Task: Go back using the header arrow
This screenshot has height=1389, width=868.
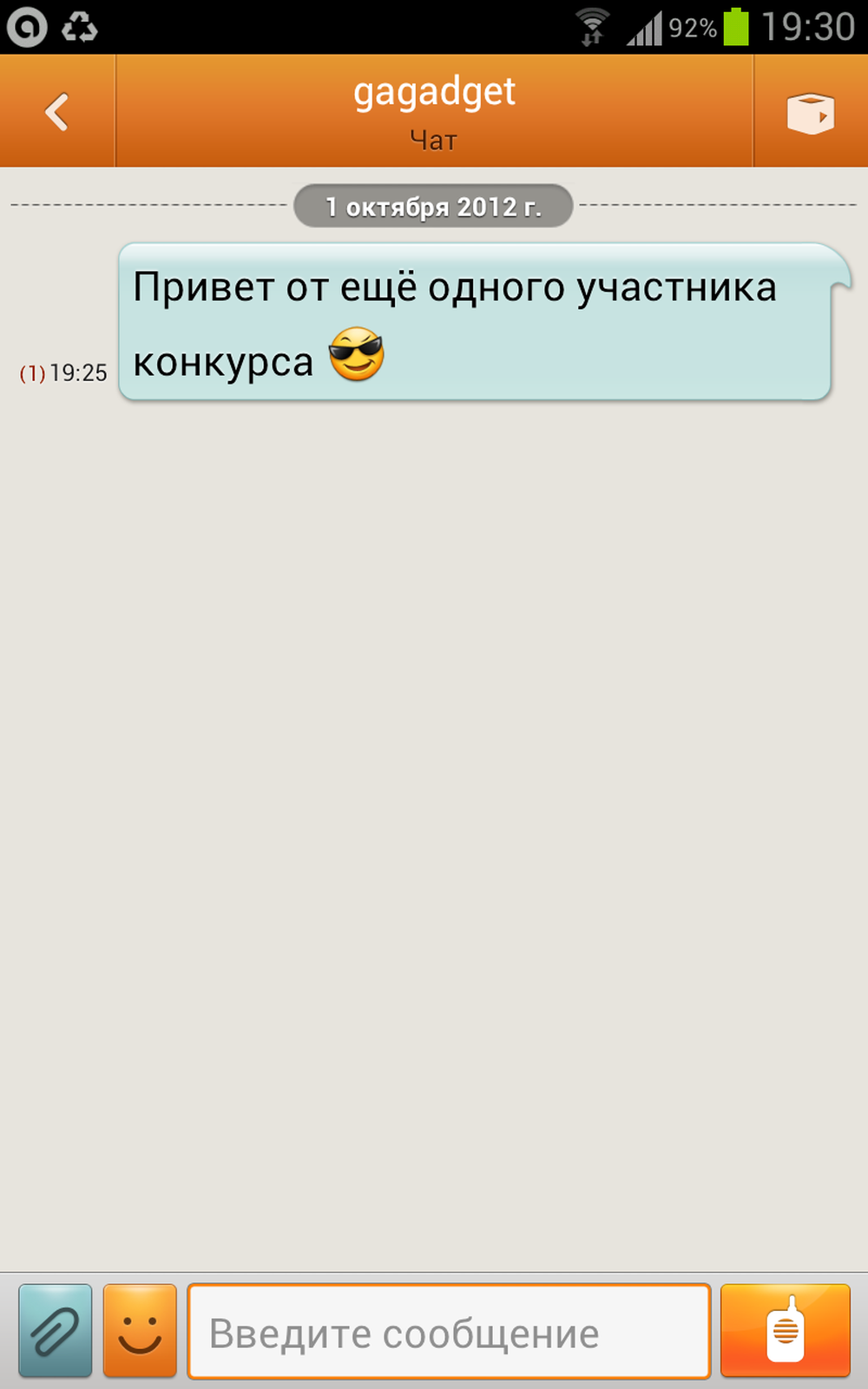Action: [x=57, y=111]
